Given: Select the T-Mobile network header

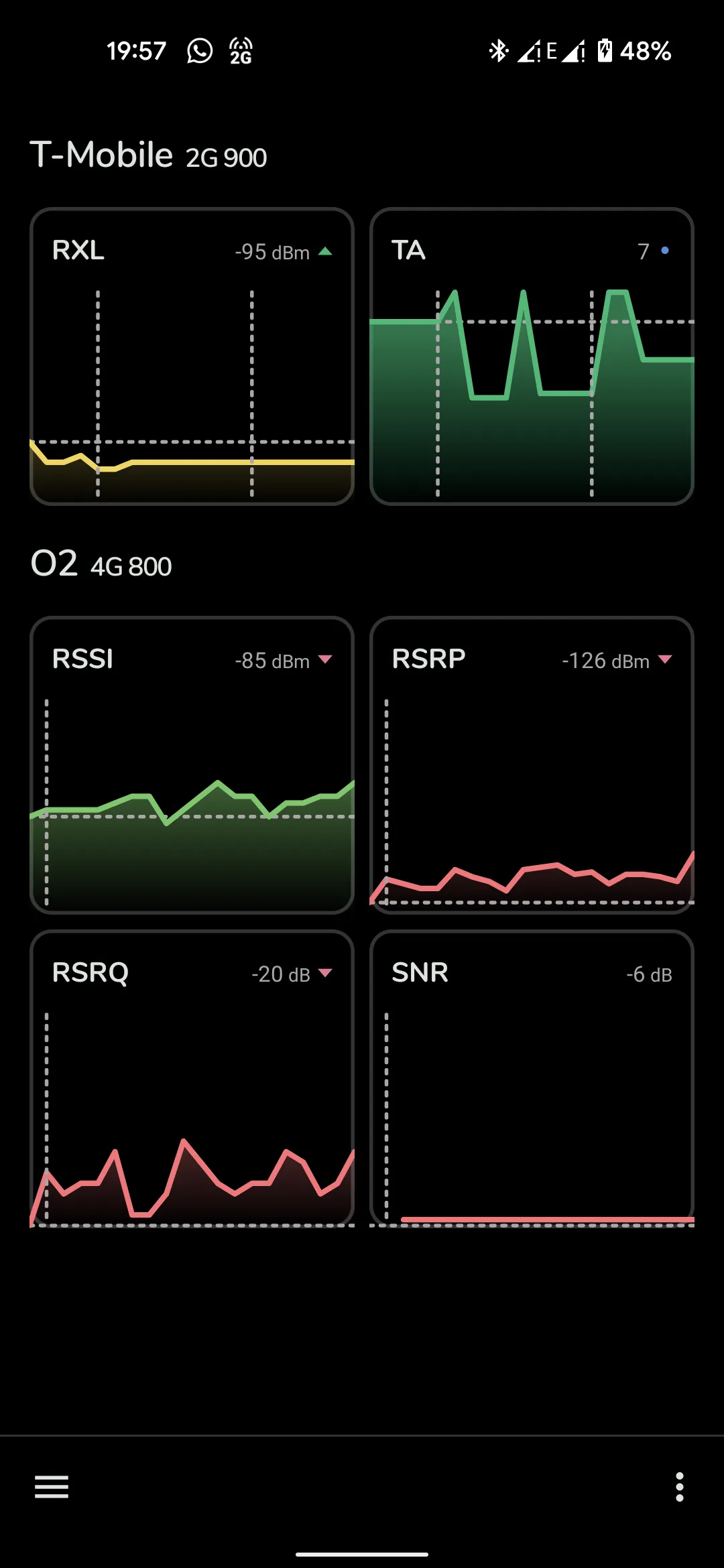Looking at the screenshot, I should 103,155.
